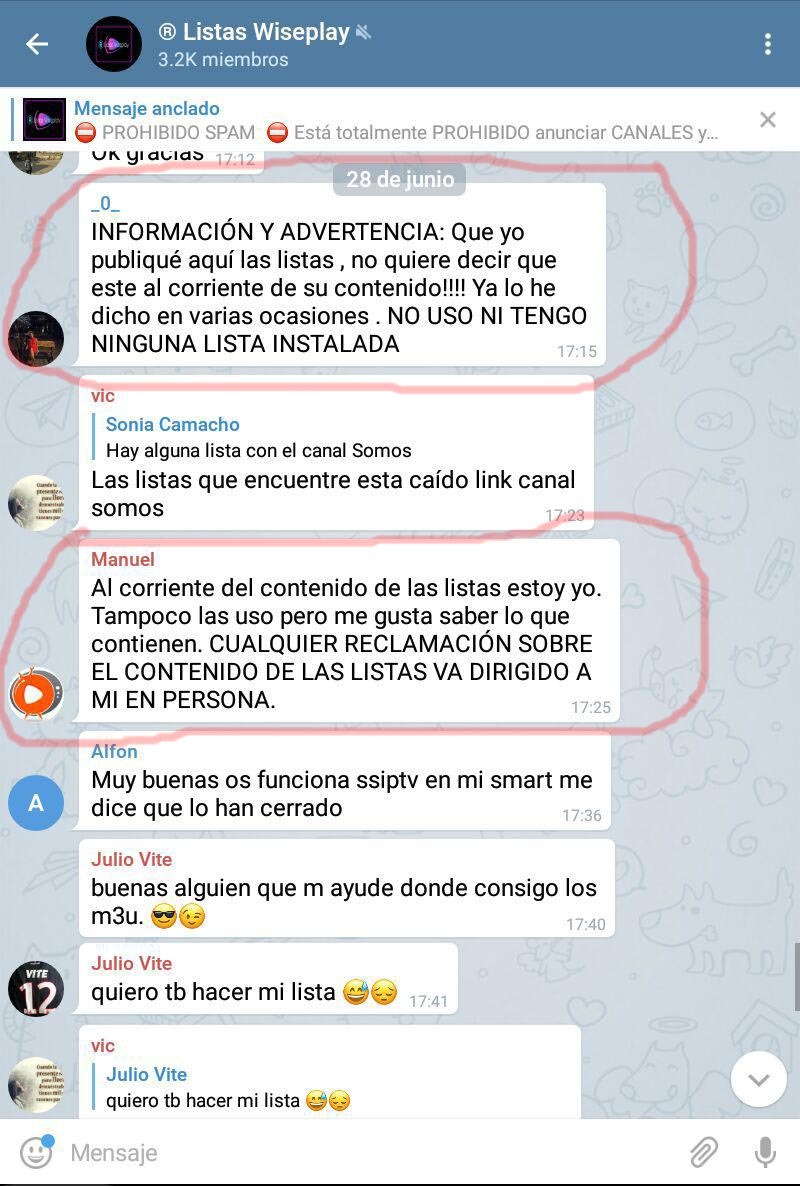This screenshot has width=800, height=1186.
Task: Tap sender name Manuel above his message
Action: click(123, 559)
